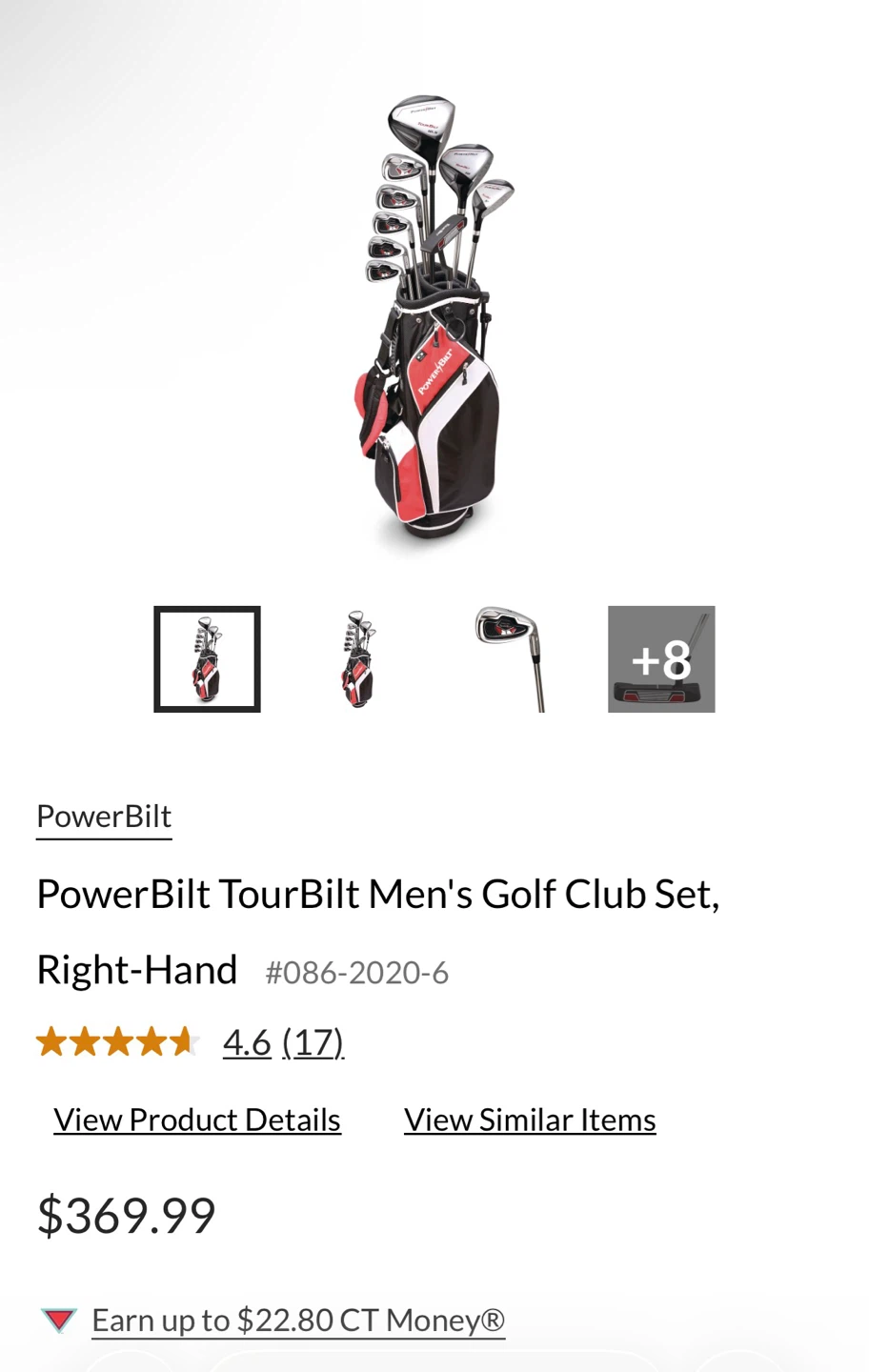Select the first golf bag thumbnail
The image size is (869, 1372).
tap(207, 659)
